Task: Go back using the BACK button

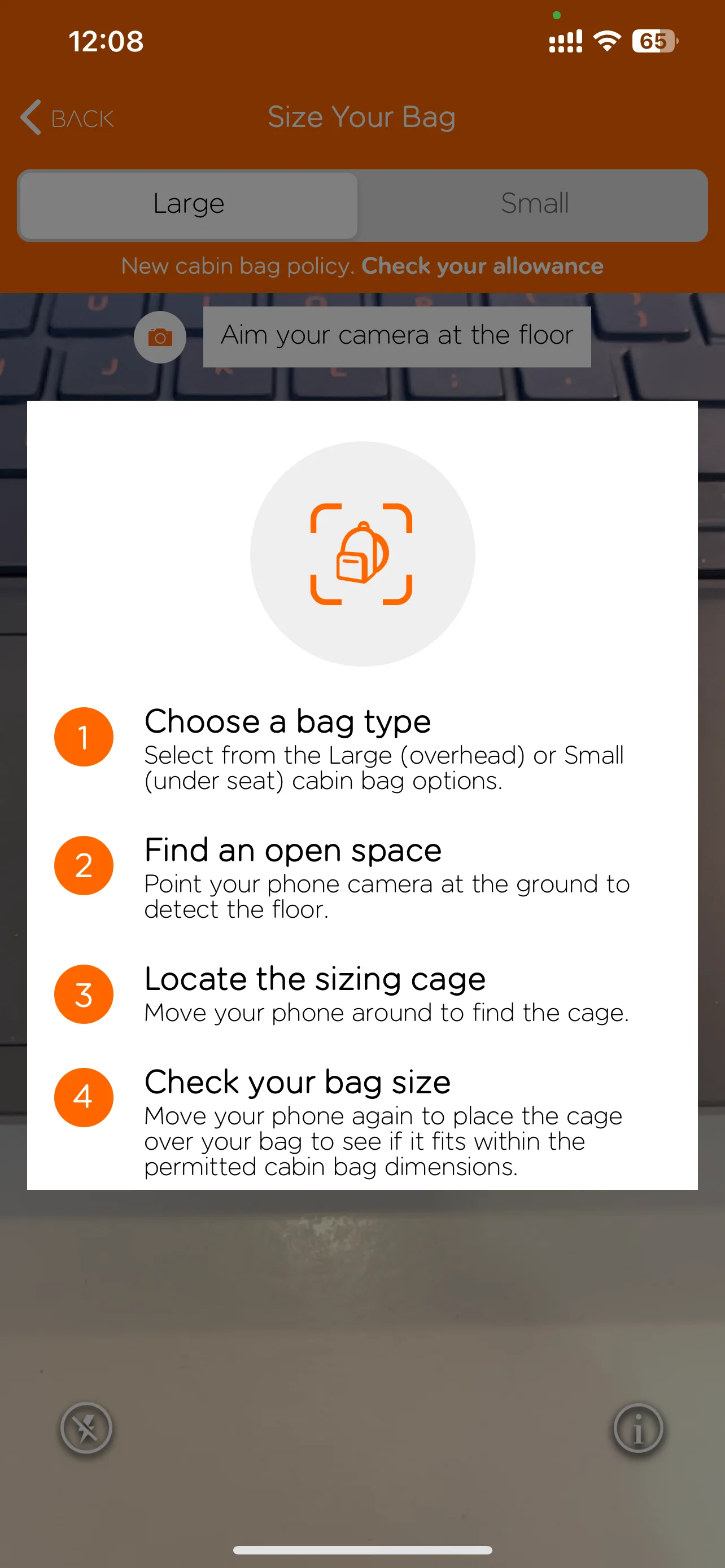Action: pyautogui.click(x=67, y=117)
